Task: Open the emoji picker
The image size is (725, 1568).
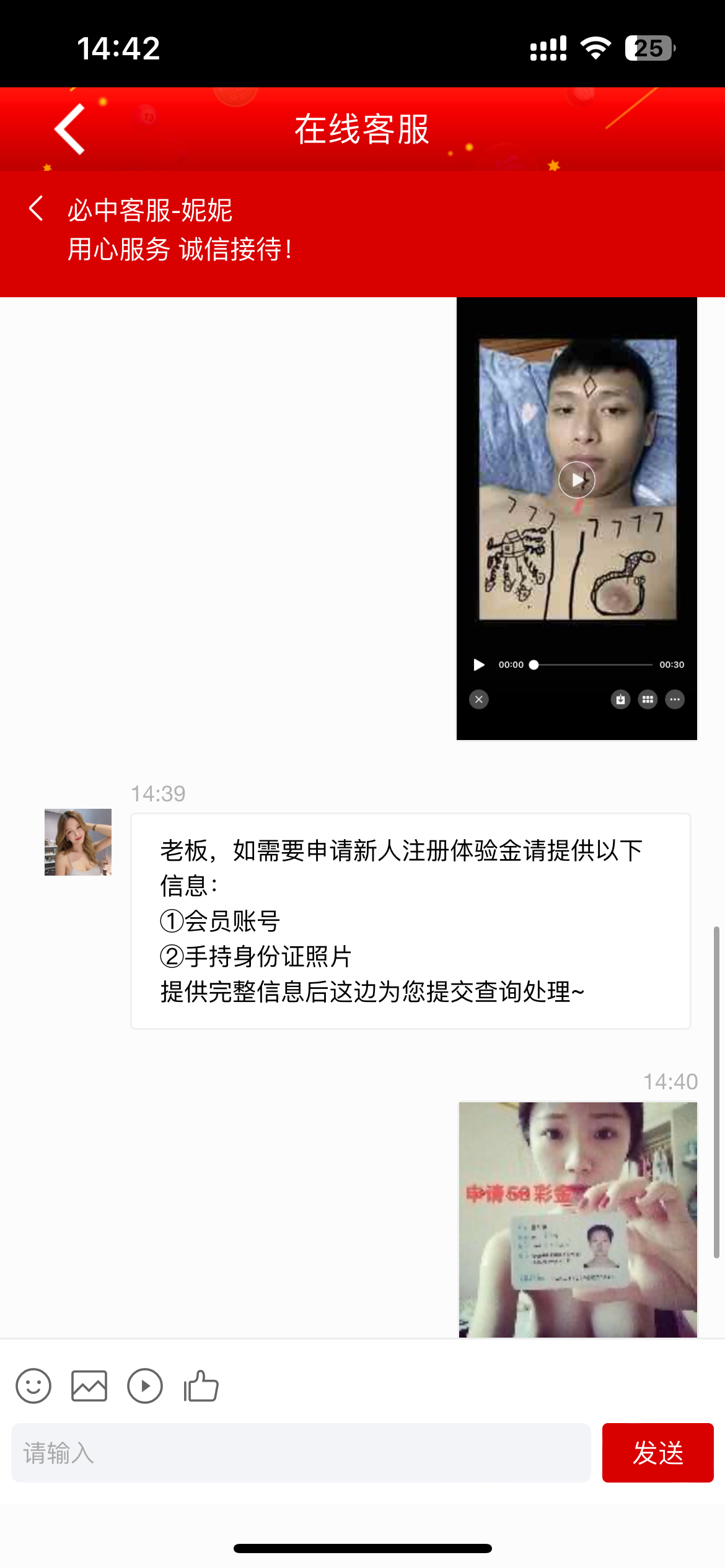Action: pyautogui.click(x=33, y=1386)
